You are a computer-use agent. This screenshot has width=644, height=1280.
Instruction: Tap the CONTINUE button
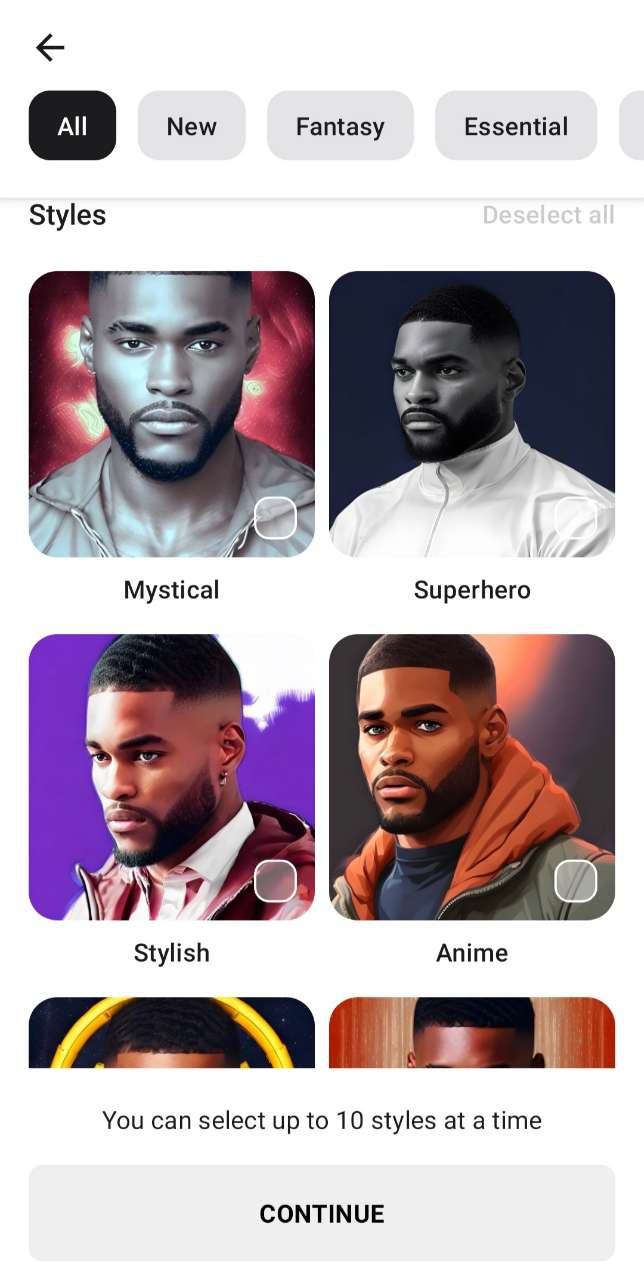[x=322, y=1213]
